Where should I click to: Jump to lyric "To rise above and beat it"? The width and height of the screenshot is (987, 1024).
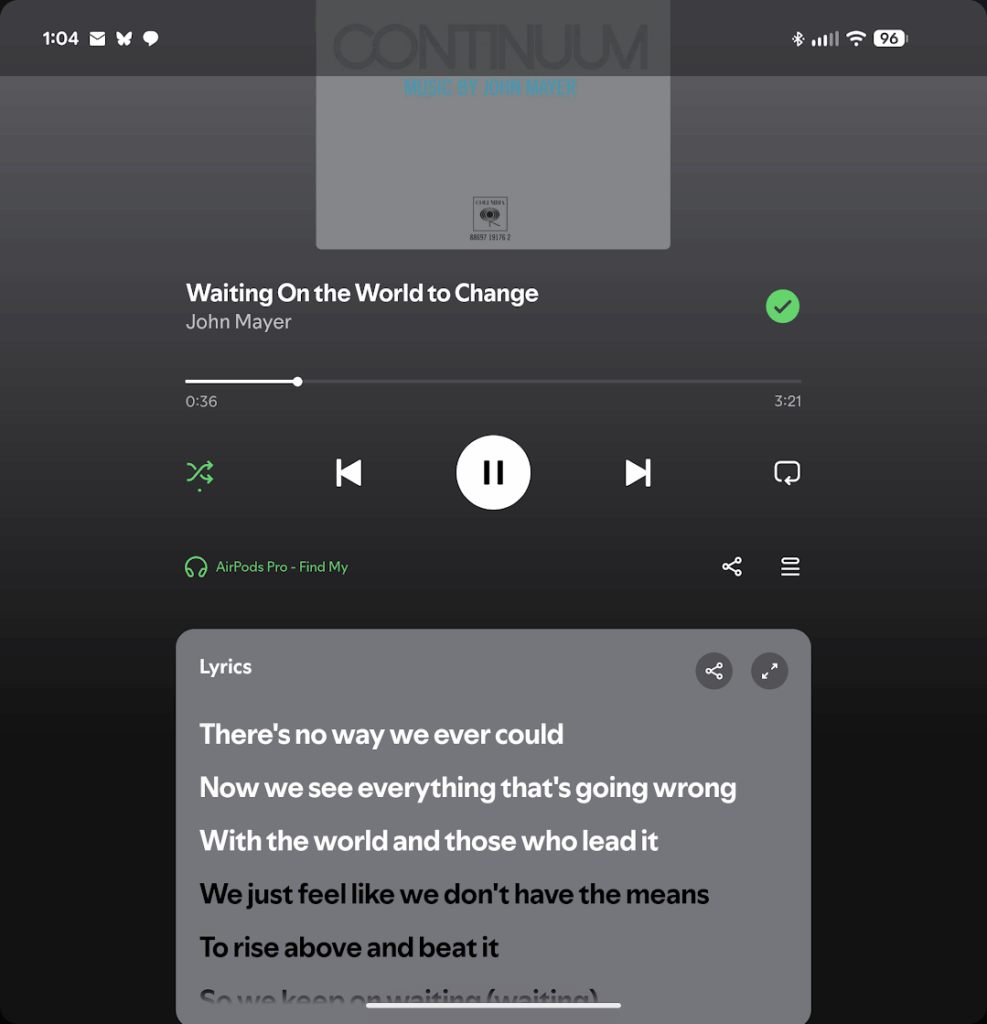[x=349, y=947]
